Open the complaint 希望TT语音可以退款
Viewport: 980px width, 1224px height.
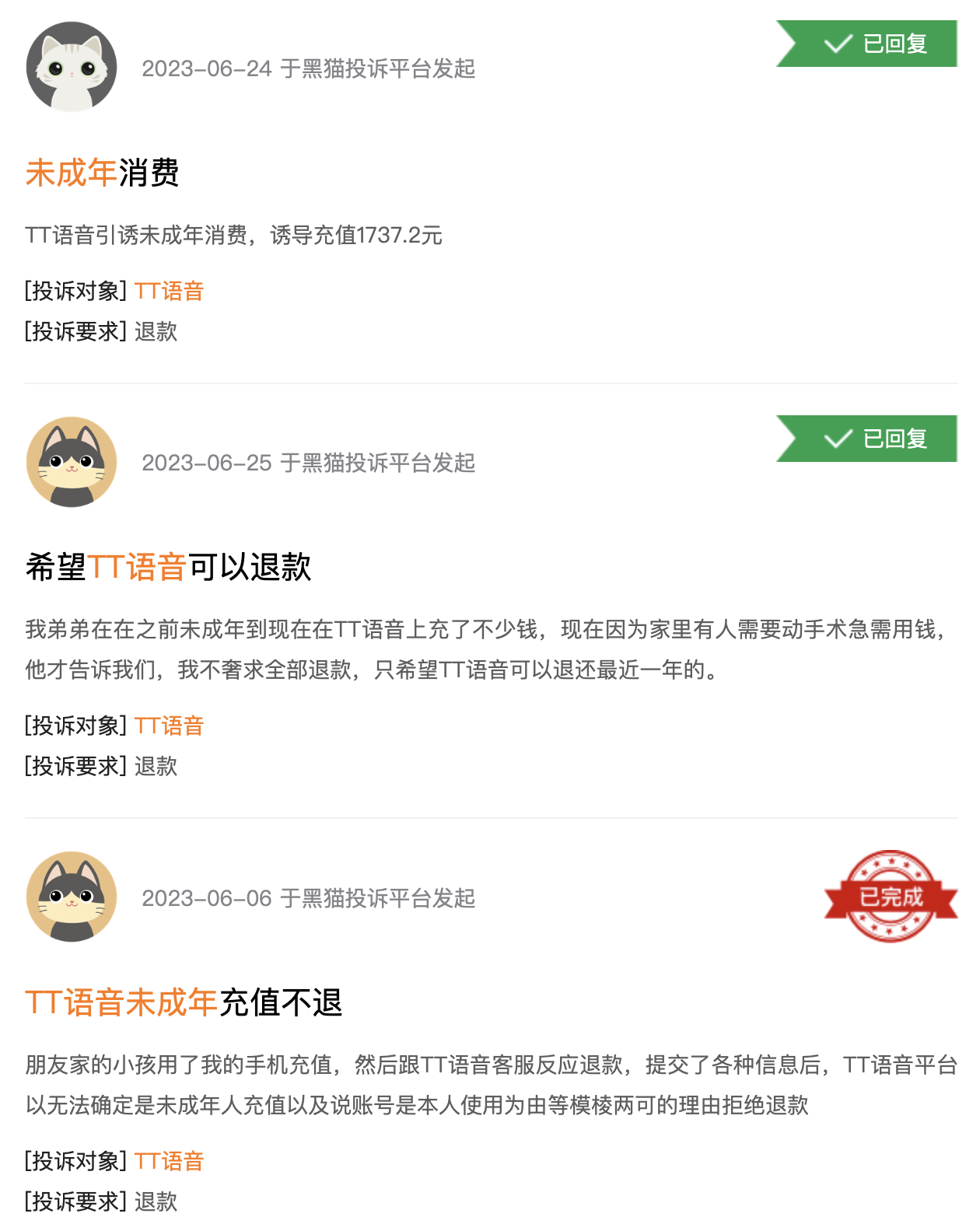[168, 567]
